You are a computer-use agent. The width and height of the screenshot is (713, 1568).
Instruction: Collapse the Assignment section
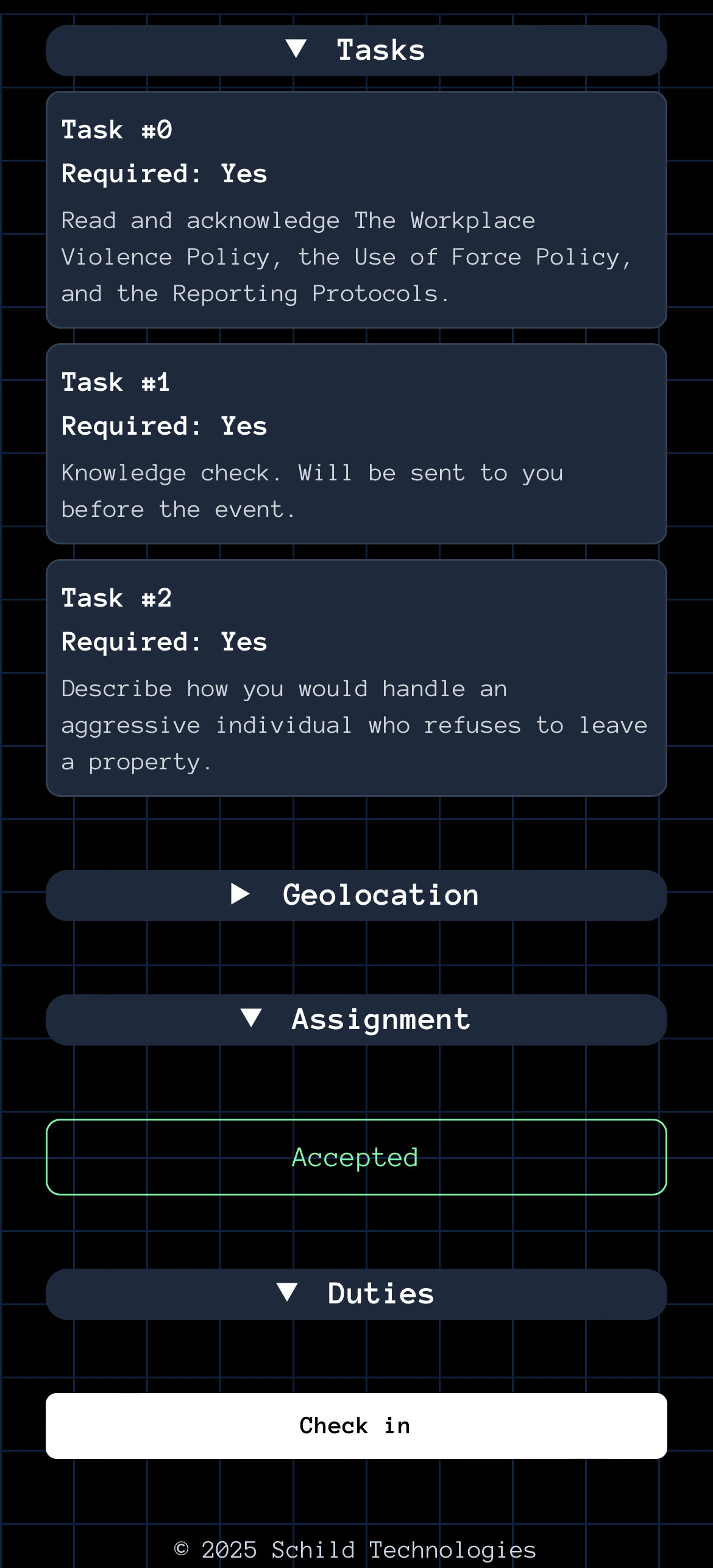point(356,1019)
